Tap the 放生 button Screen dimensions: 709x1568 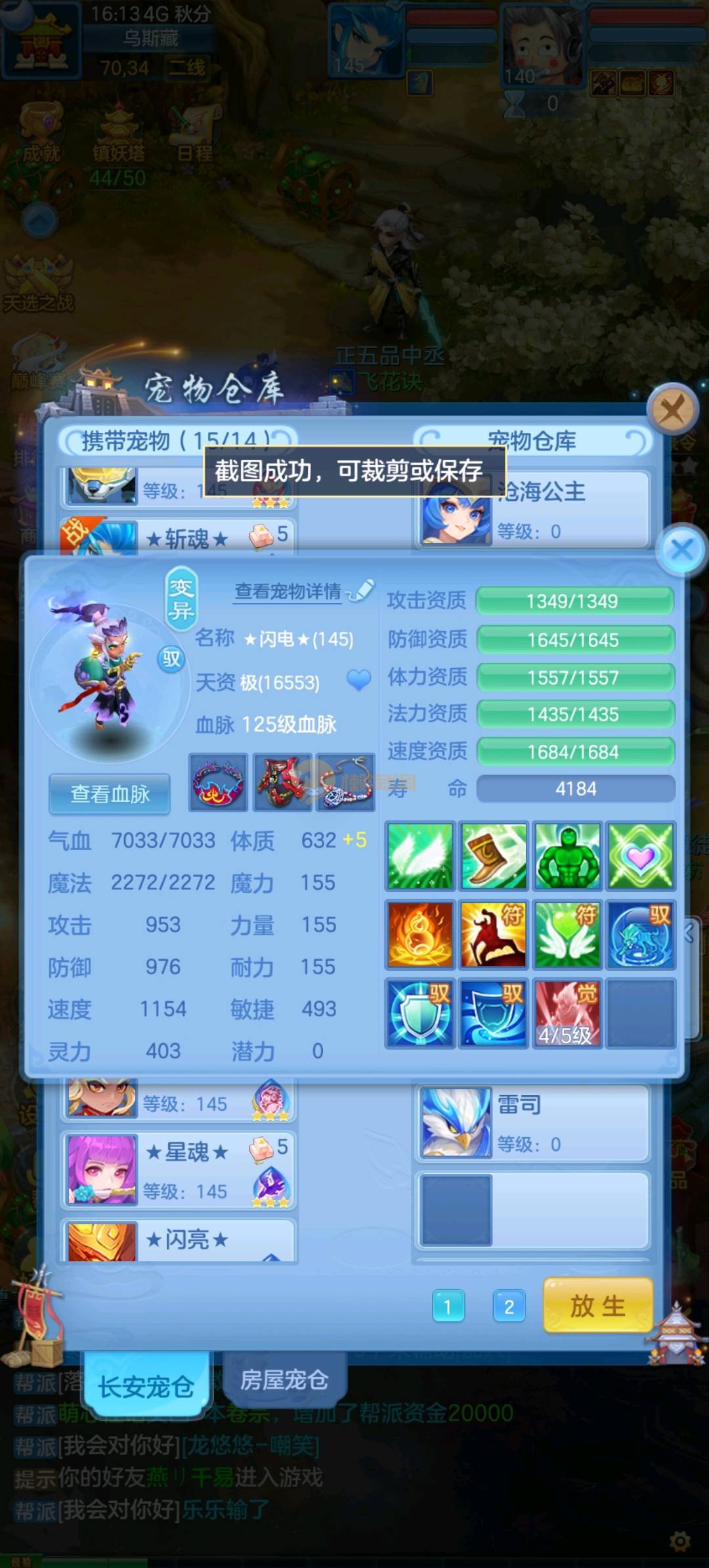pos(597,1305)
